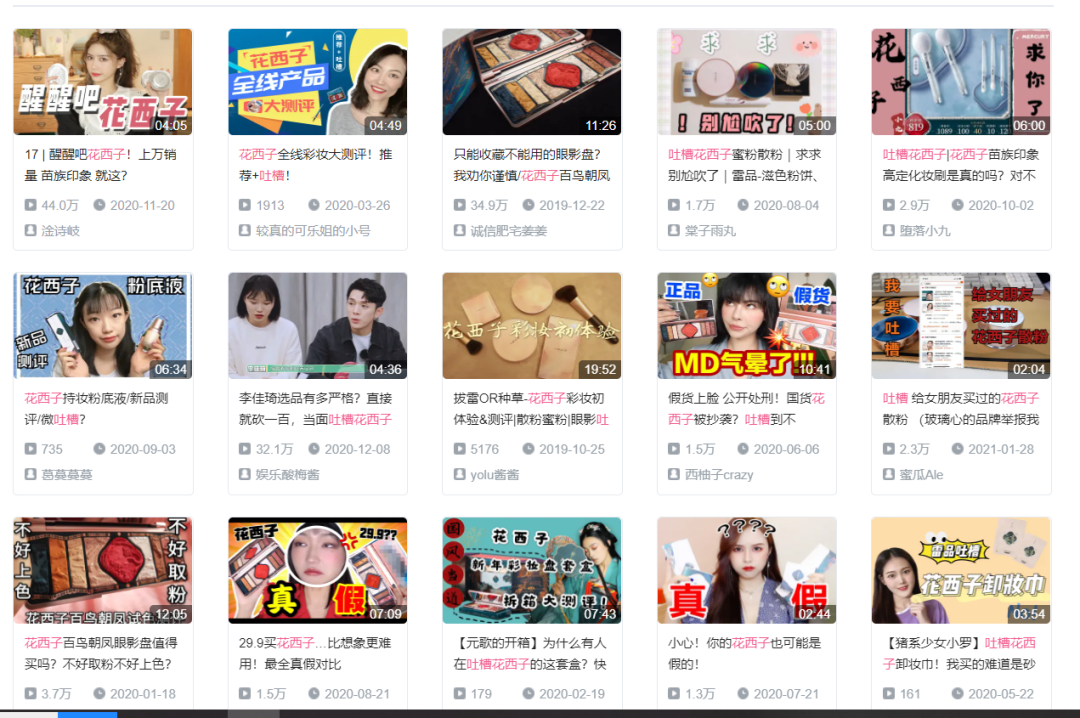
Task: Open 李佳琦选品有多严格 video
Action: coord(317,326)
